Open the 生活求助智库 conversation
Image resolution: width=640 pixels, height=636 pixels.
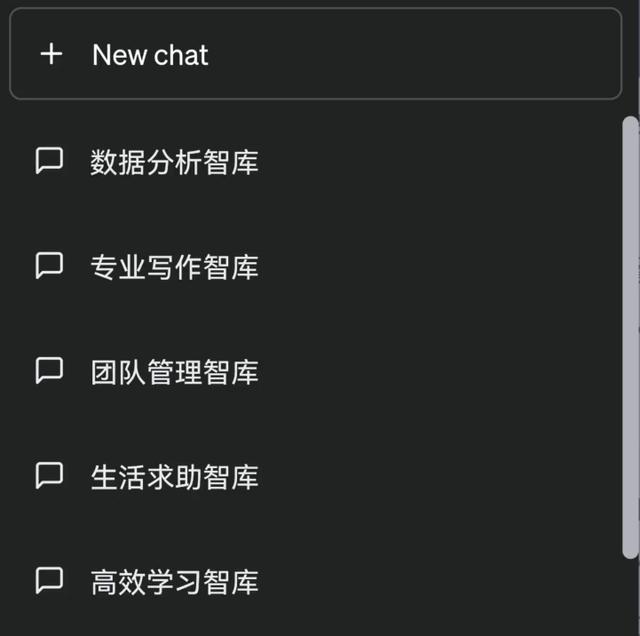[x=174, y=477]
